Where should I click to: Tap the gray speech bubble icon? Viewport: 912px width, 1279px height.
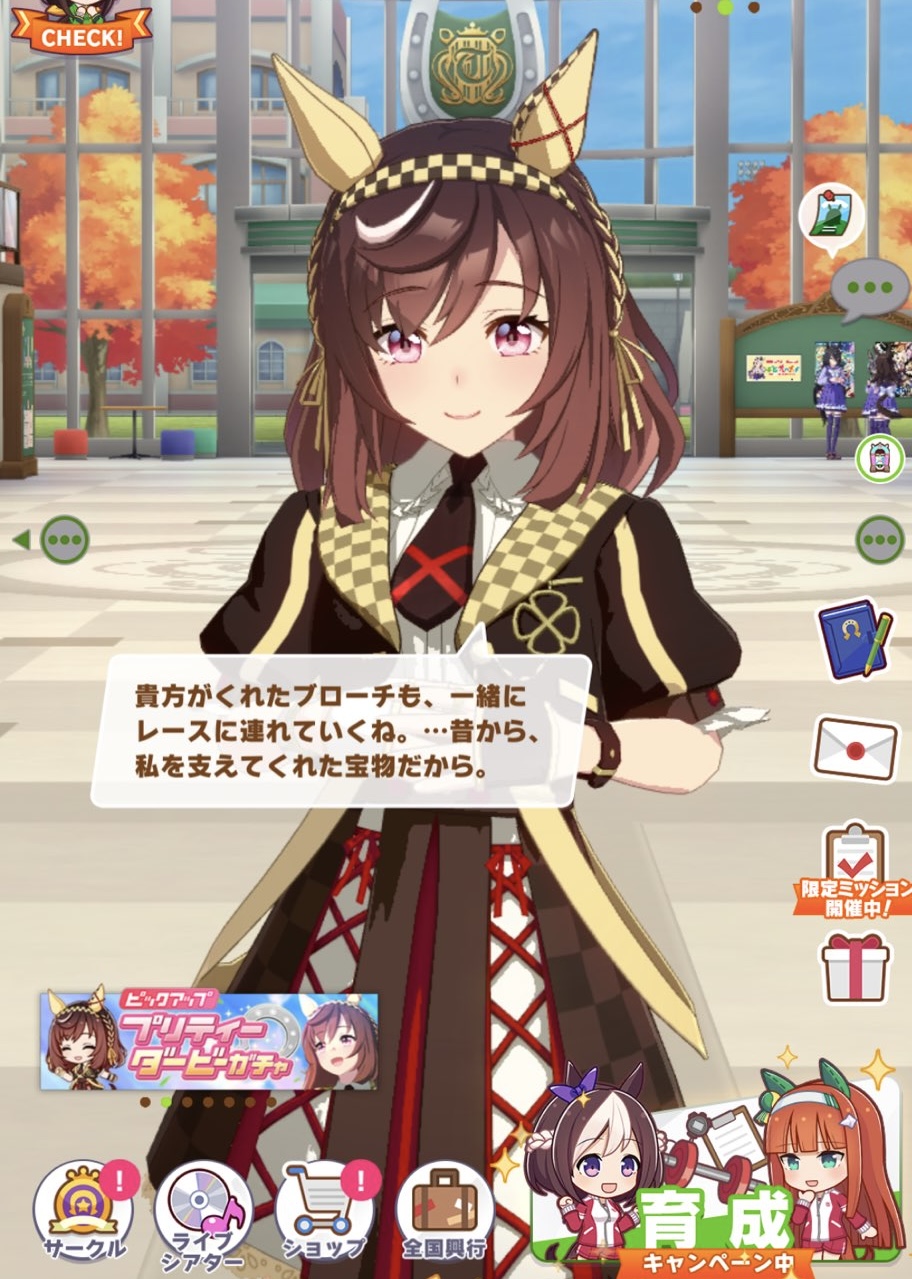[x=867, y=289]
